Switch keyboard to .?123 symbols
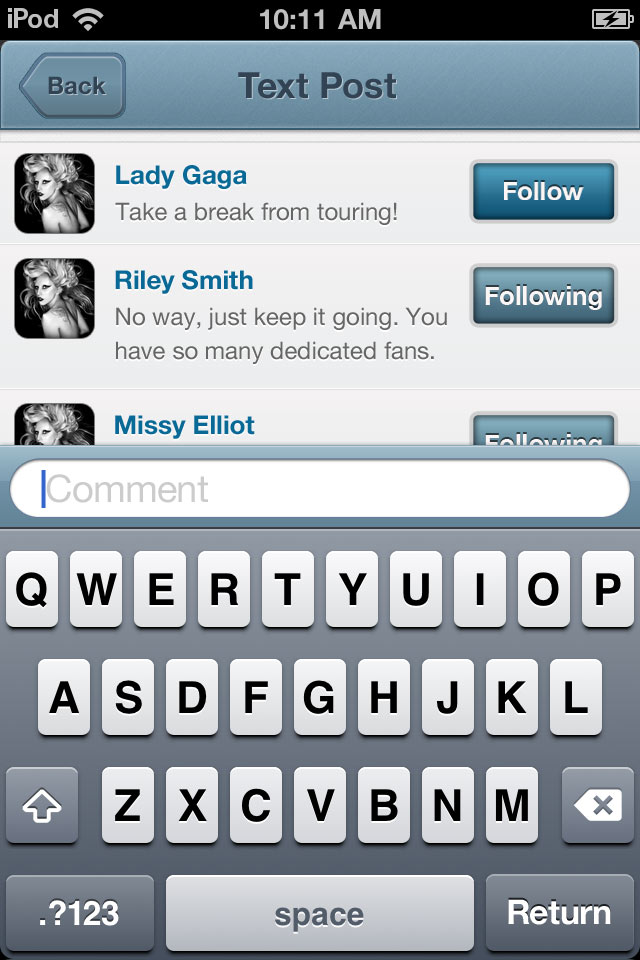This screenshot has height=960, width=640. tap(80, 913)
